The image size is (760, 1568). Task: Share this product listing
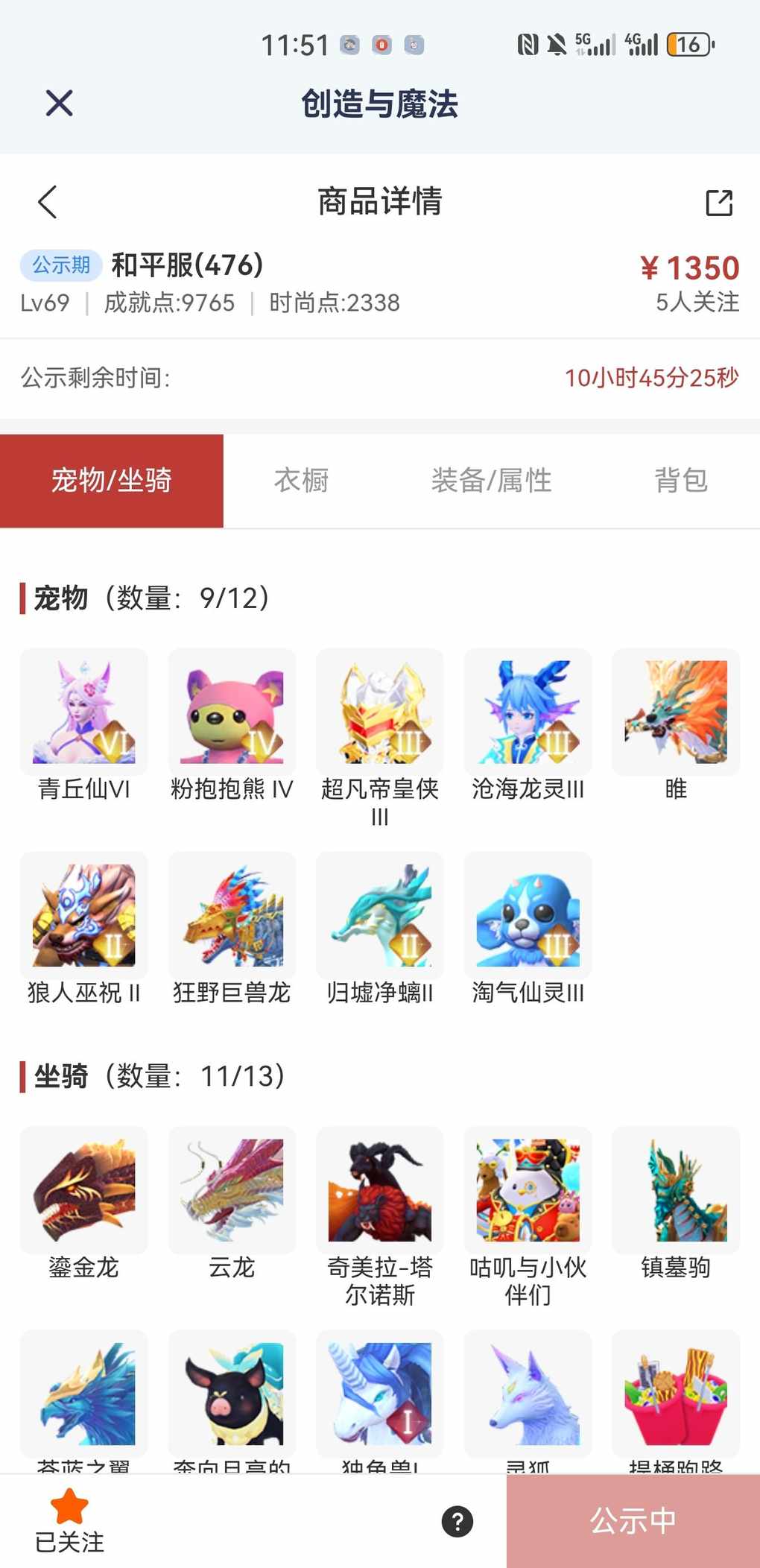(719, 202)
